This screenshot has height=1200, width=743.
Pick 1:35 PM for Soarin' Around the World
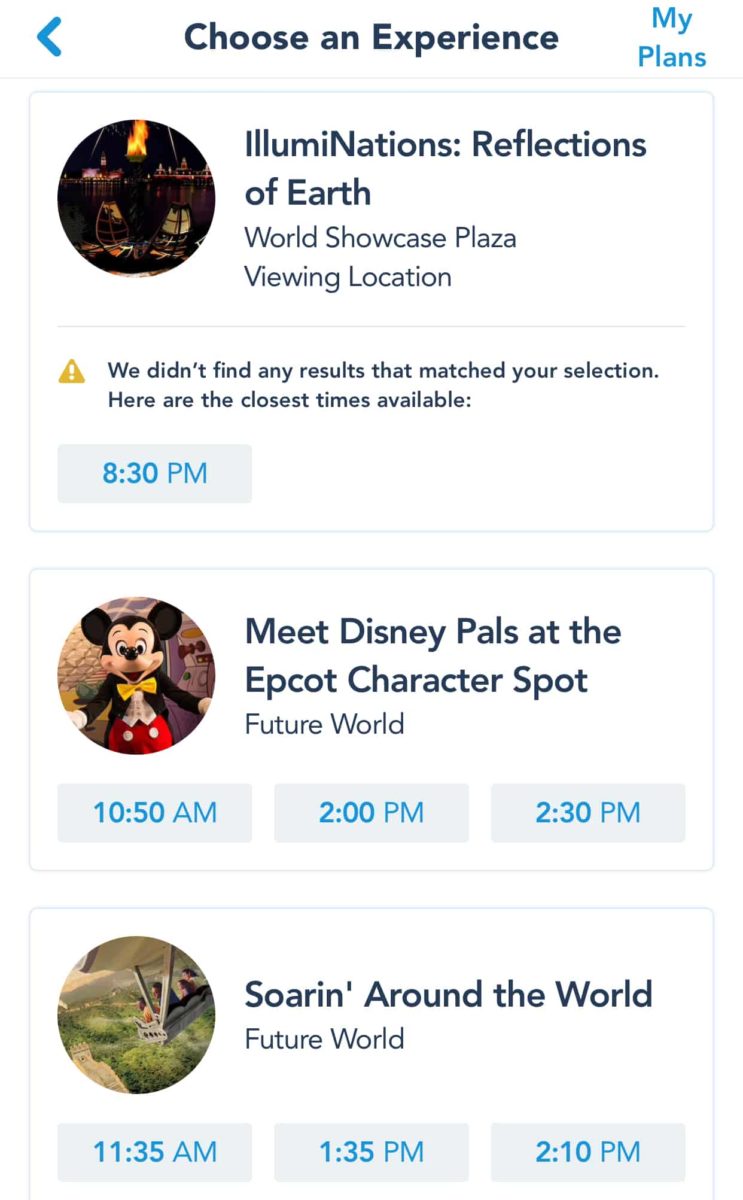(x=371, y=1151)
